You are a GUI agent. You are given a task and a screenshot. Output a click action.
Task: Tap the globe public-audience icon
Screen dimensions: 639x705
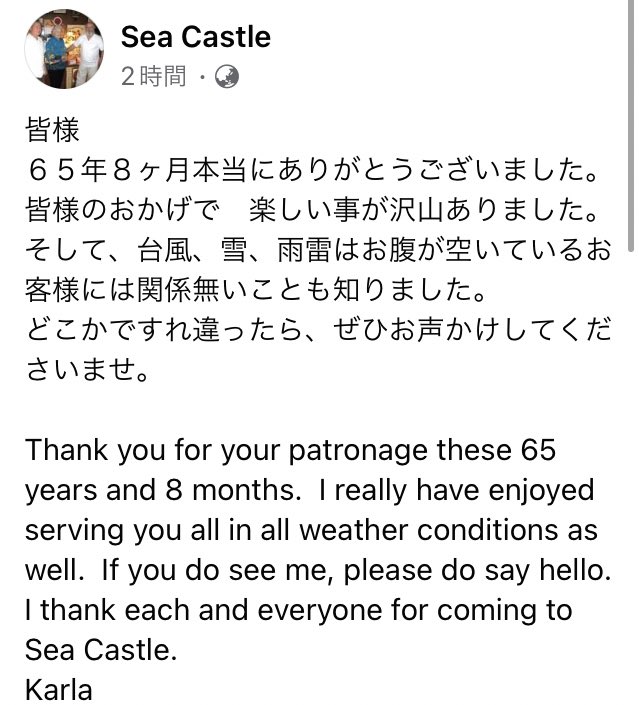227,77
